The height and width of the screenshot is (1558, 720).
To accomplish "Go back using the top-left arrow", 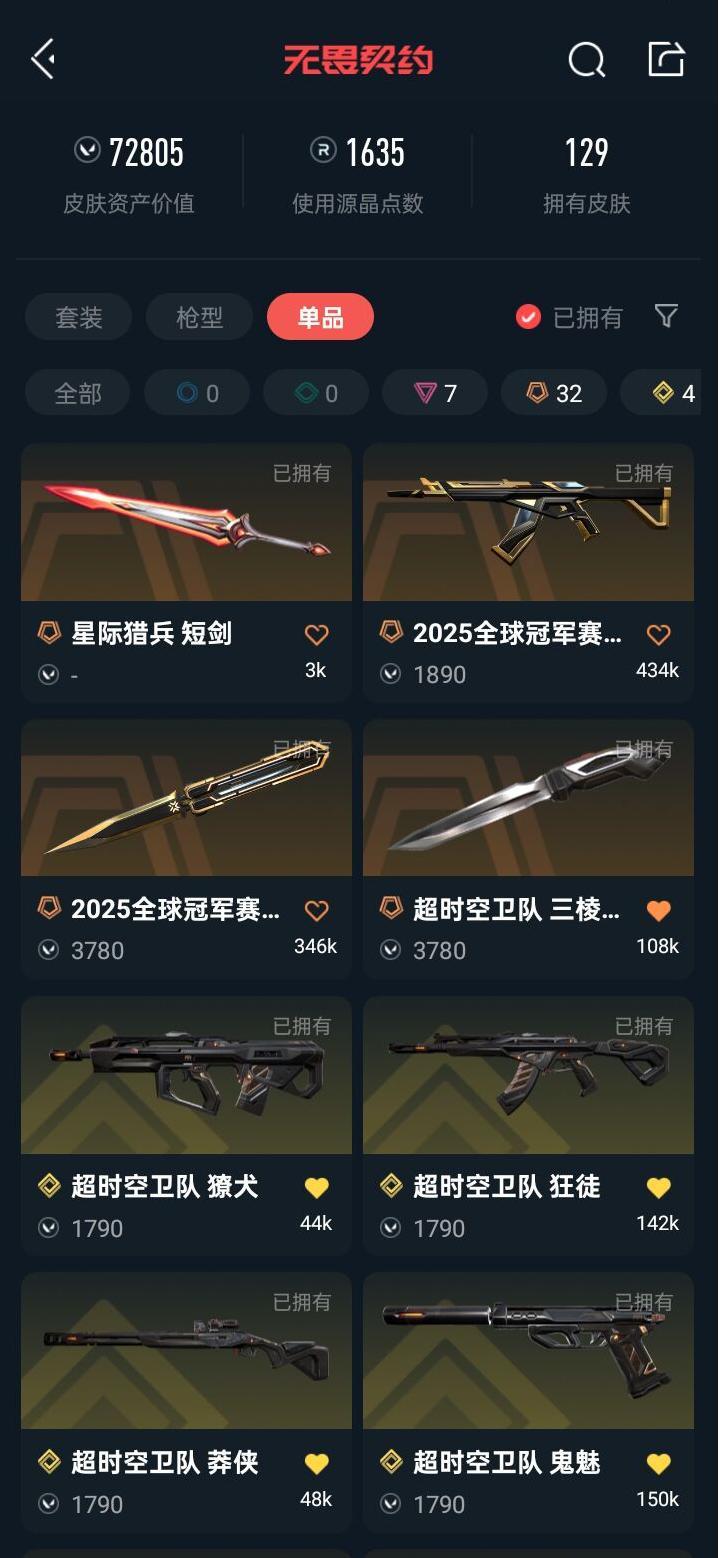I will point(43,60).
